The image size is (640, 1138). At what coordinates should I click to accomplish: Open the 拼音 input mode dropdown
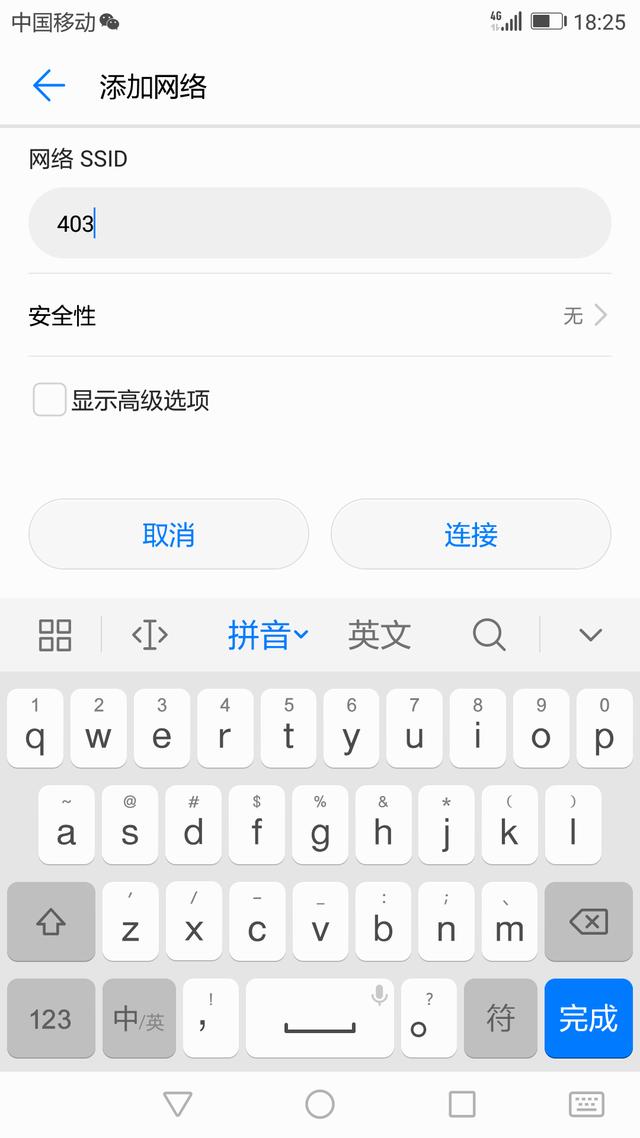coord(267,634)
